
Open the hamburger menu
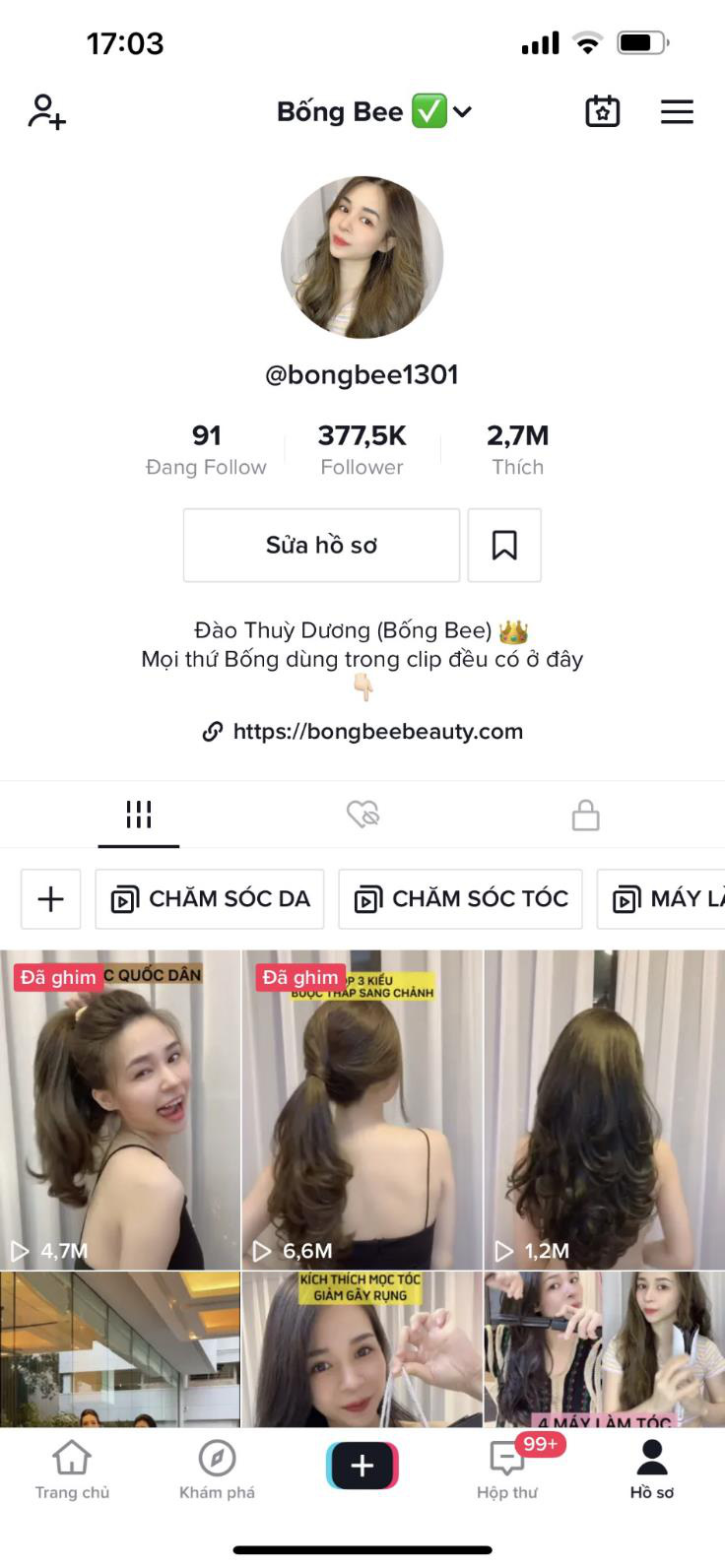677,111
